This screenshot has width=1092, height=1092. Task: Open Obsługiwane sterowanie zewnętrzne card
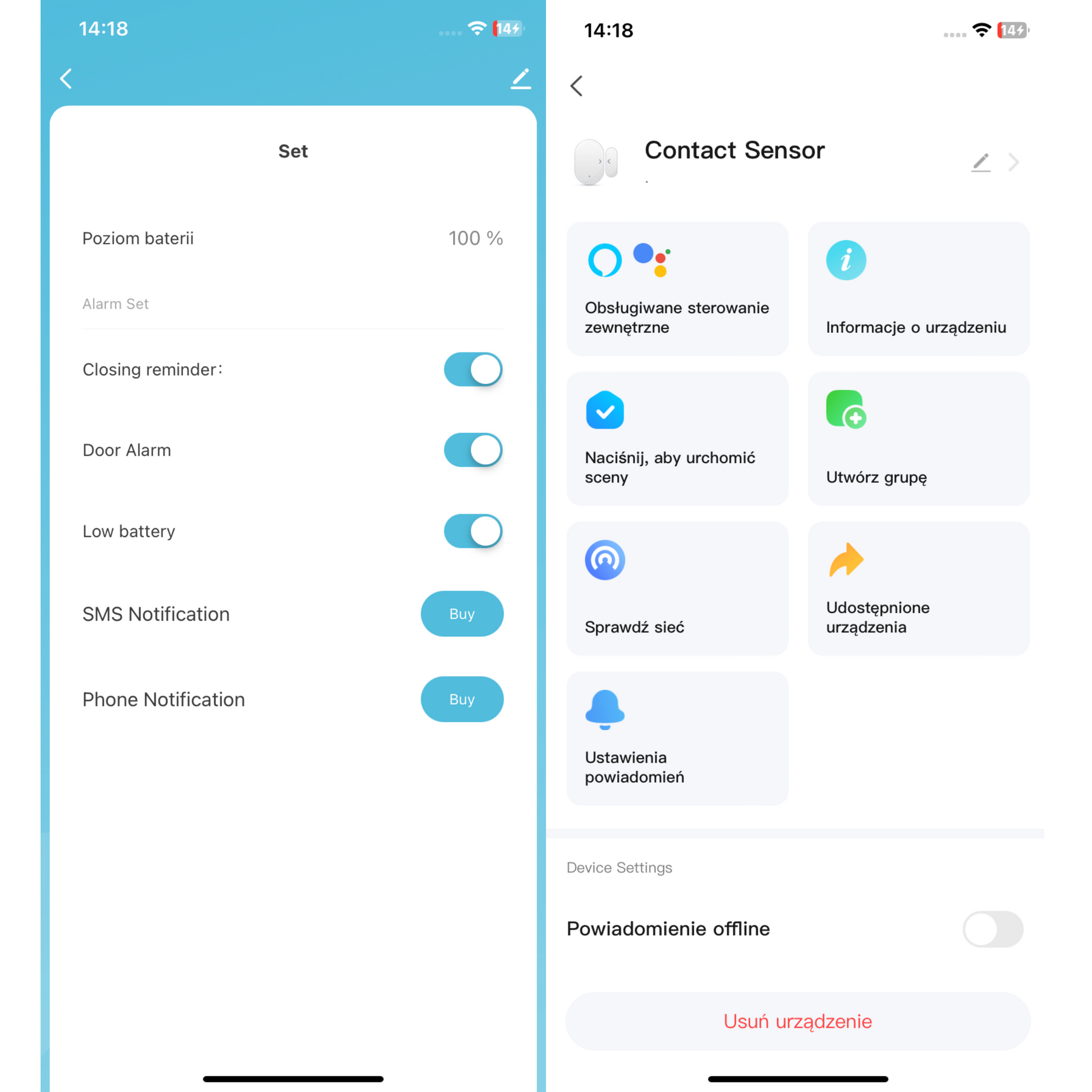pyautogui.click(x=677, y=289)
